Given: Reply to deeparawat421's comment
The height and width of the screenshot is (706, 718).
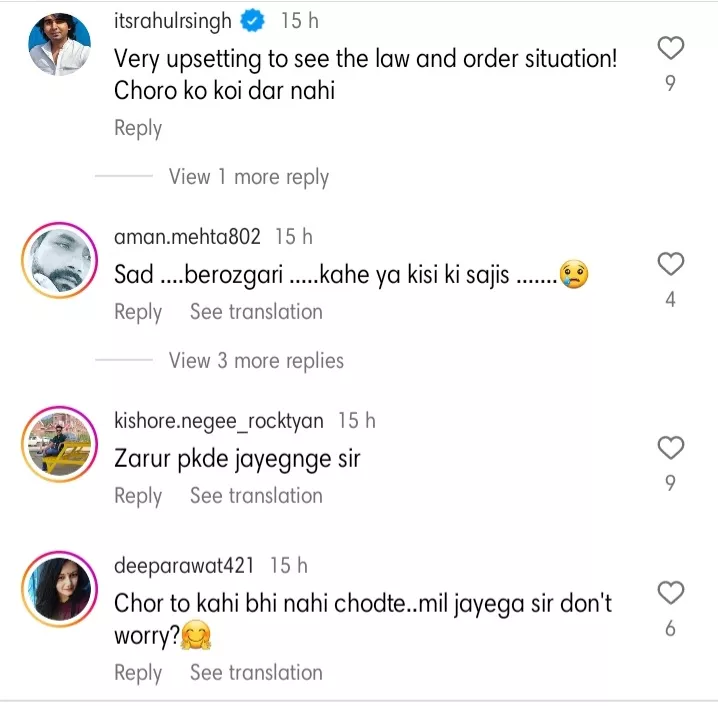Looking at the screenshot, I should pos(138,673).
